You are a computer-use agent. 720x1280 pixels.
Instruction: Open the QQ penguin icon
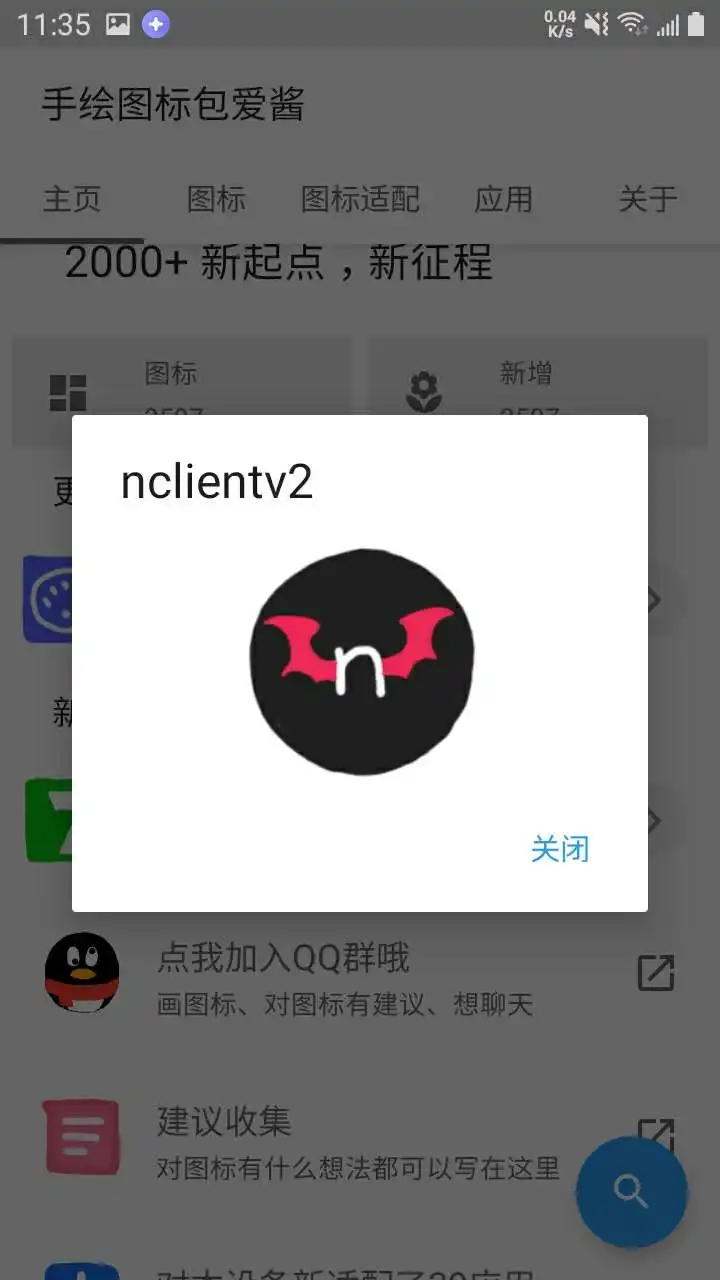point(81,971)
